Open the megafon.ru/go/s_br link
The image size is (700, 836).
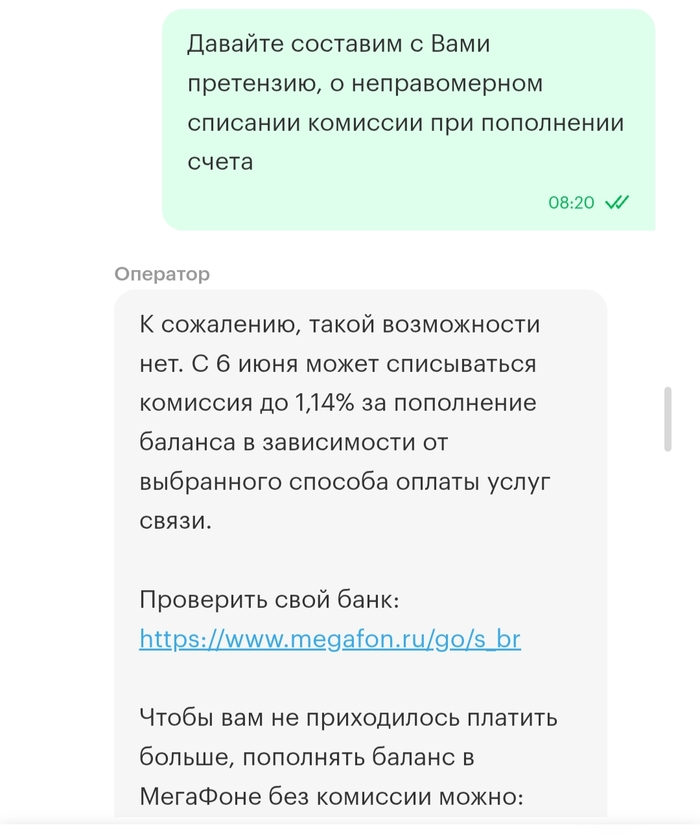(x=330, y=639)
